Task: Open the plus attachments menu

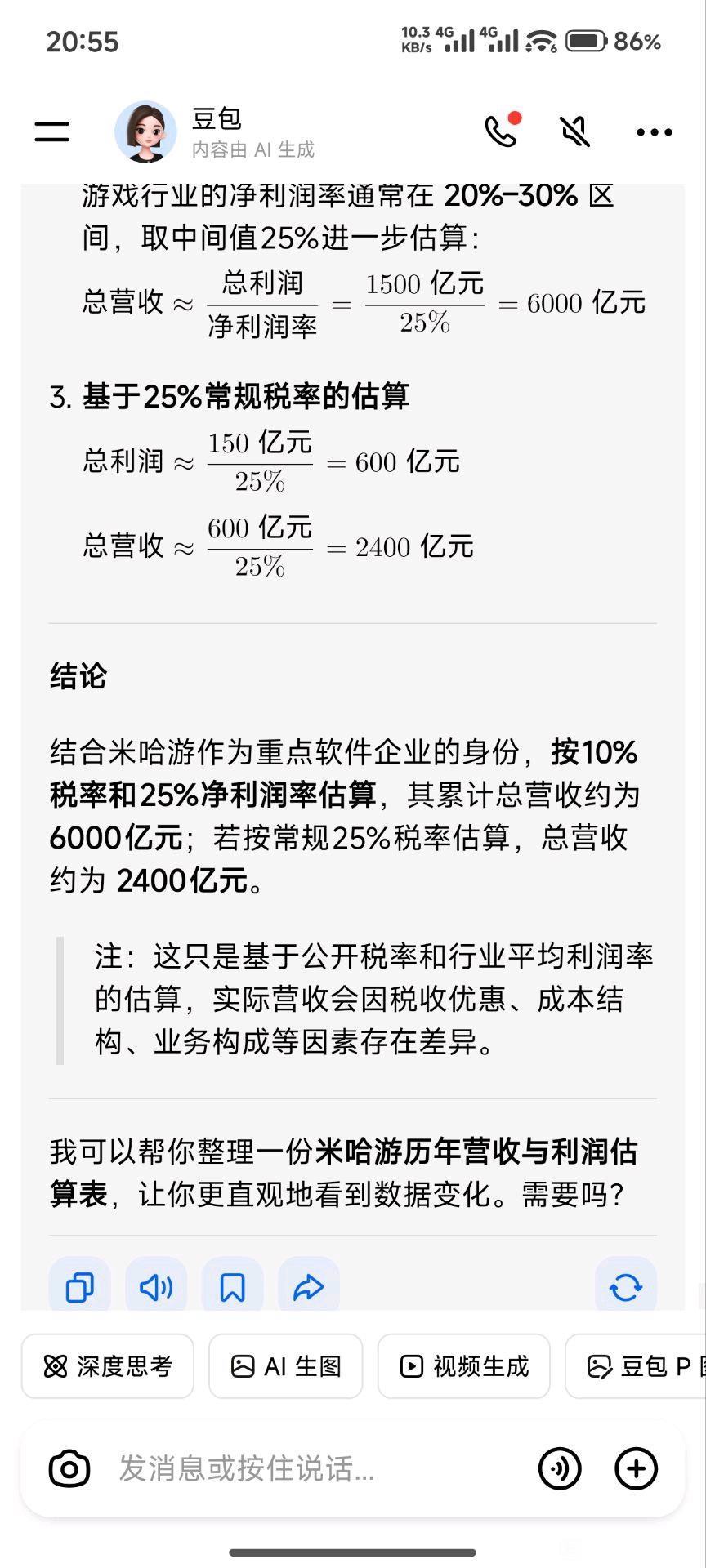Action: 636,1468
